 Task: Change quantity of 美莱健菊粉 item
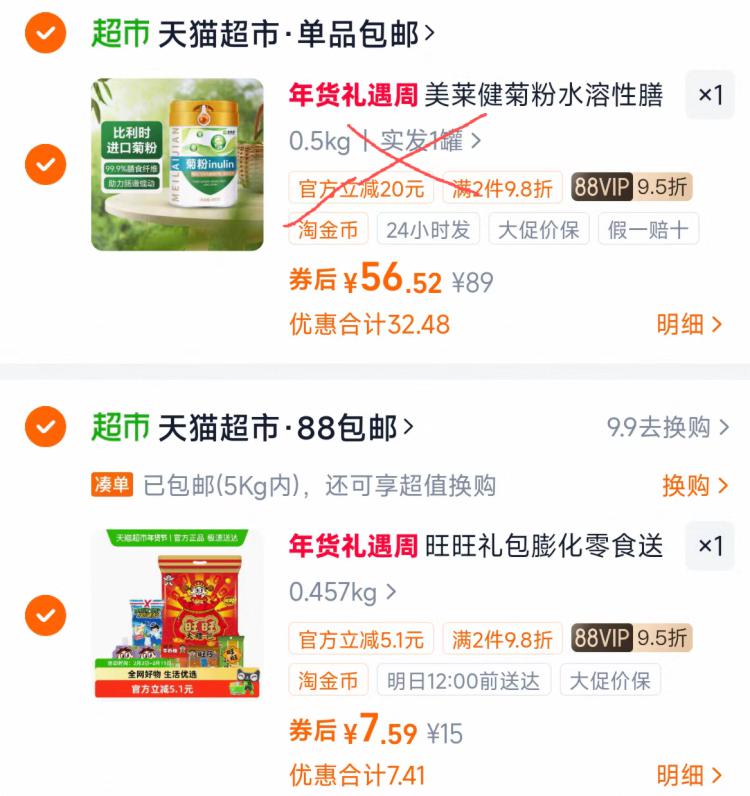710,95
